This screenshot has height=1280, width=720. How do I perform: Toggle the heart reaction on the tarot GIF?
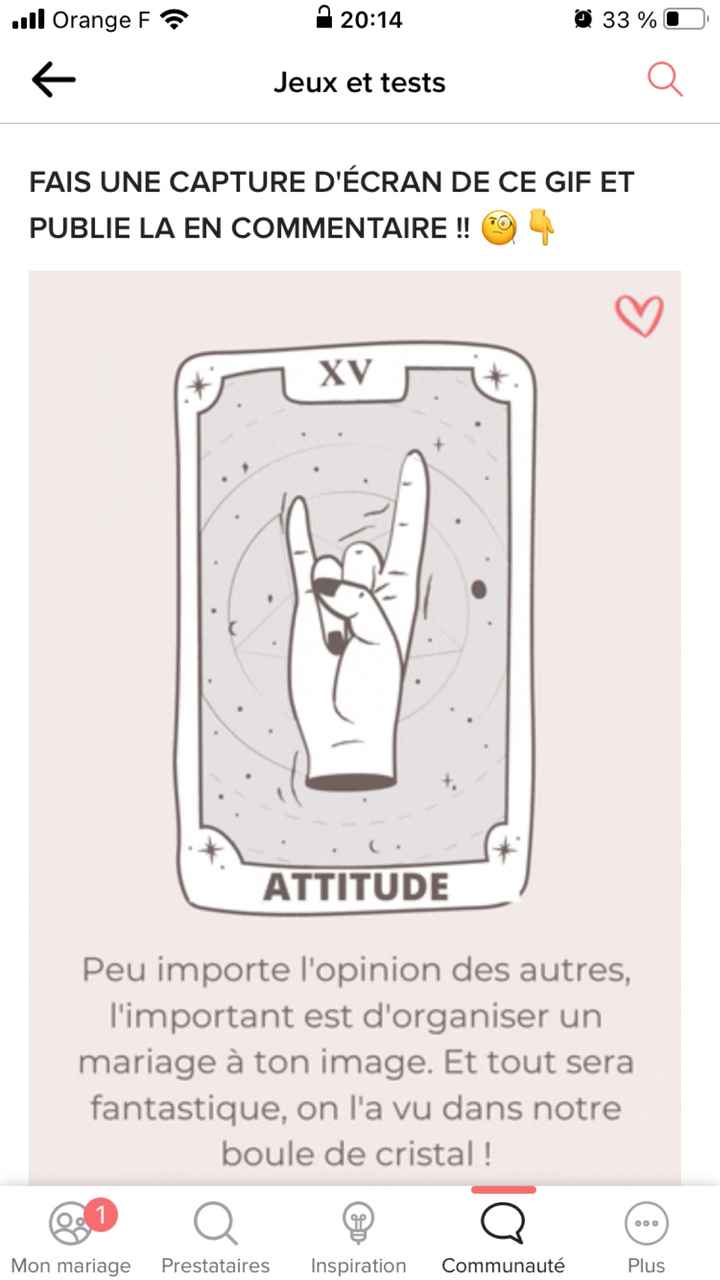(x=640, y=314)
